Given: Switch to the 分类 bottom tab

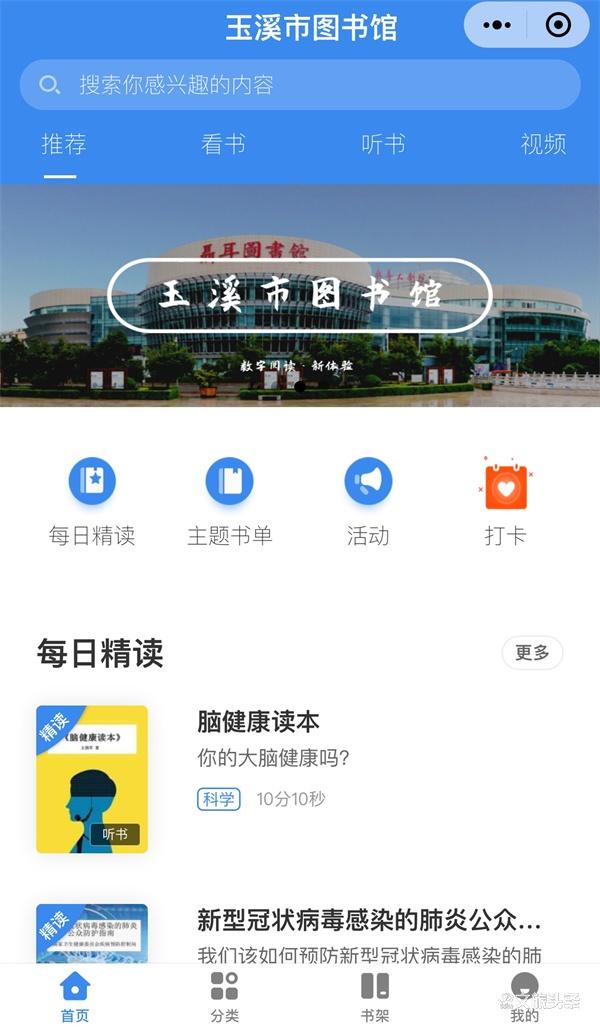Looking at the screenshot, I should (x=225, y=997).
